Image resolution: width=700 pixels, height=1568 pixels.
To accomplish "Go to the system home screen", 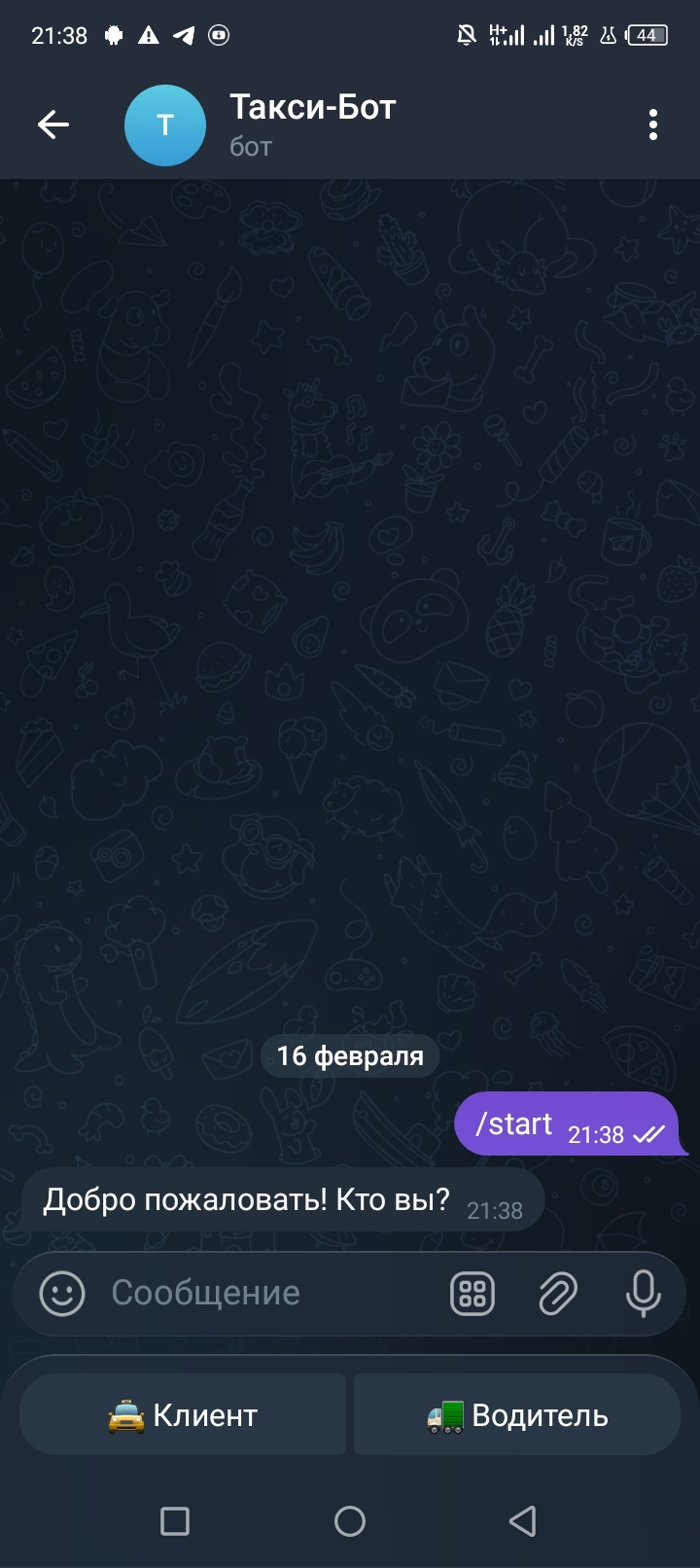I will tap(350, 1521).
